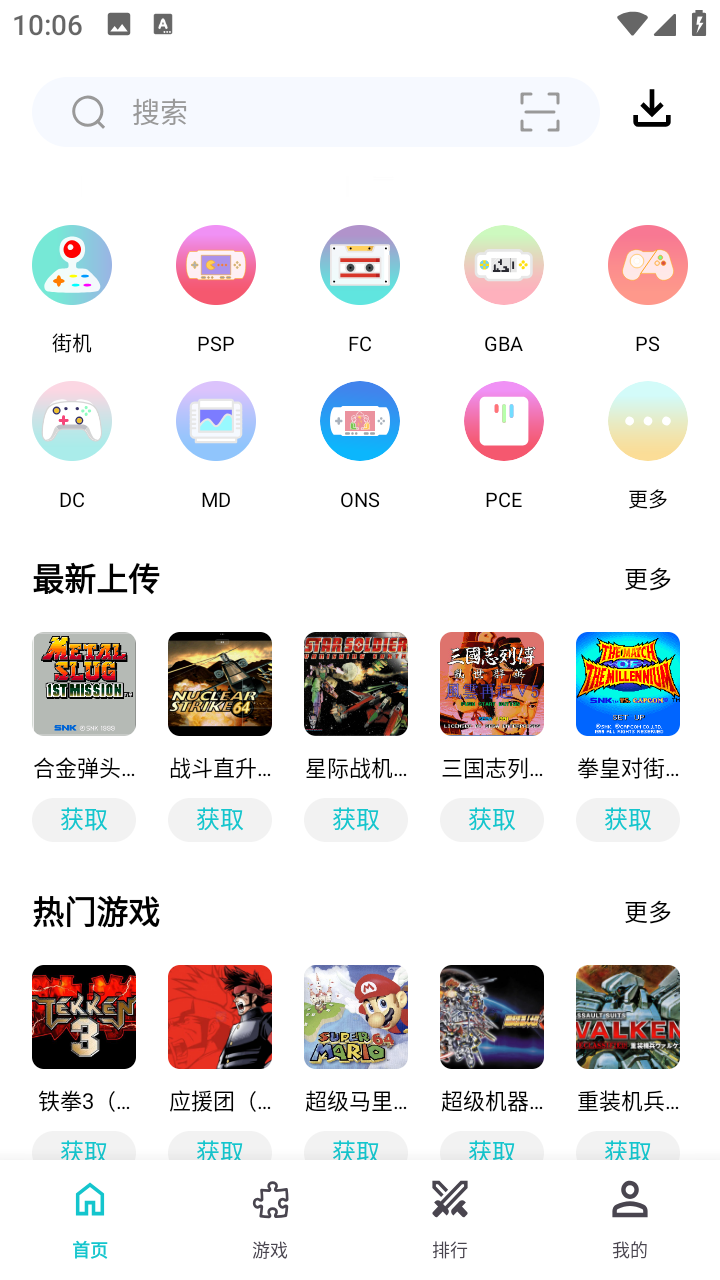Tap 获取 under 合金弹头 game
The width and height of the screenshot is (720, 1280).
tap(84, 819)
